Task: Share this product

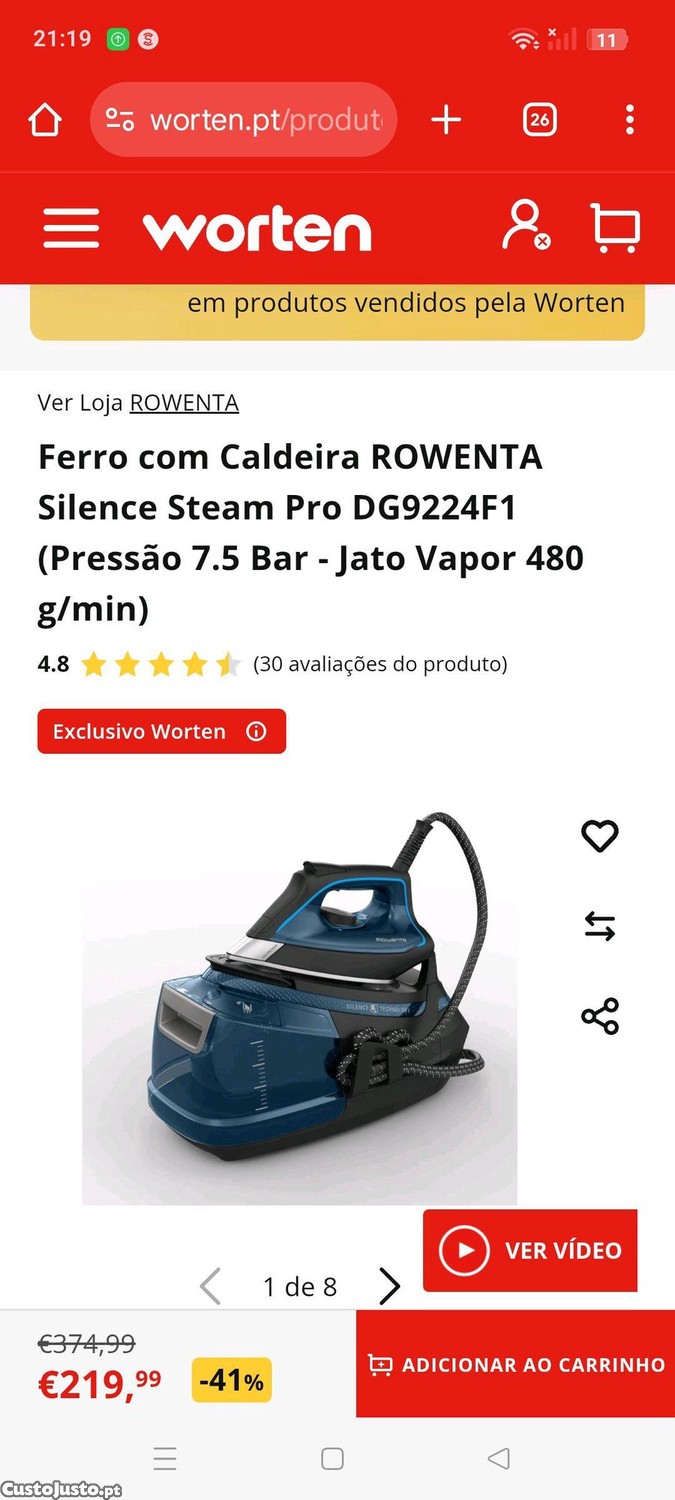Action: (600, 1016)
